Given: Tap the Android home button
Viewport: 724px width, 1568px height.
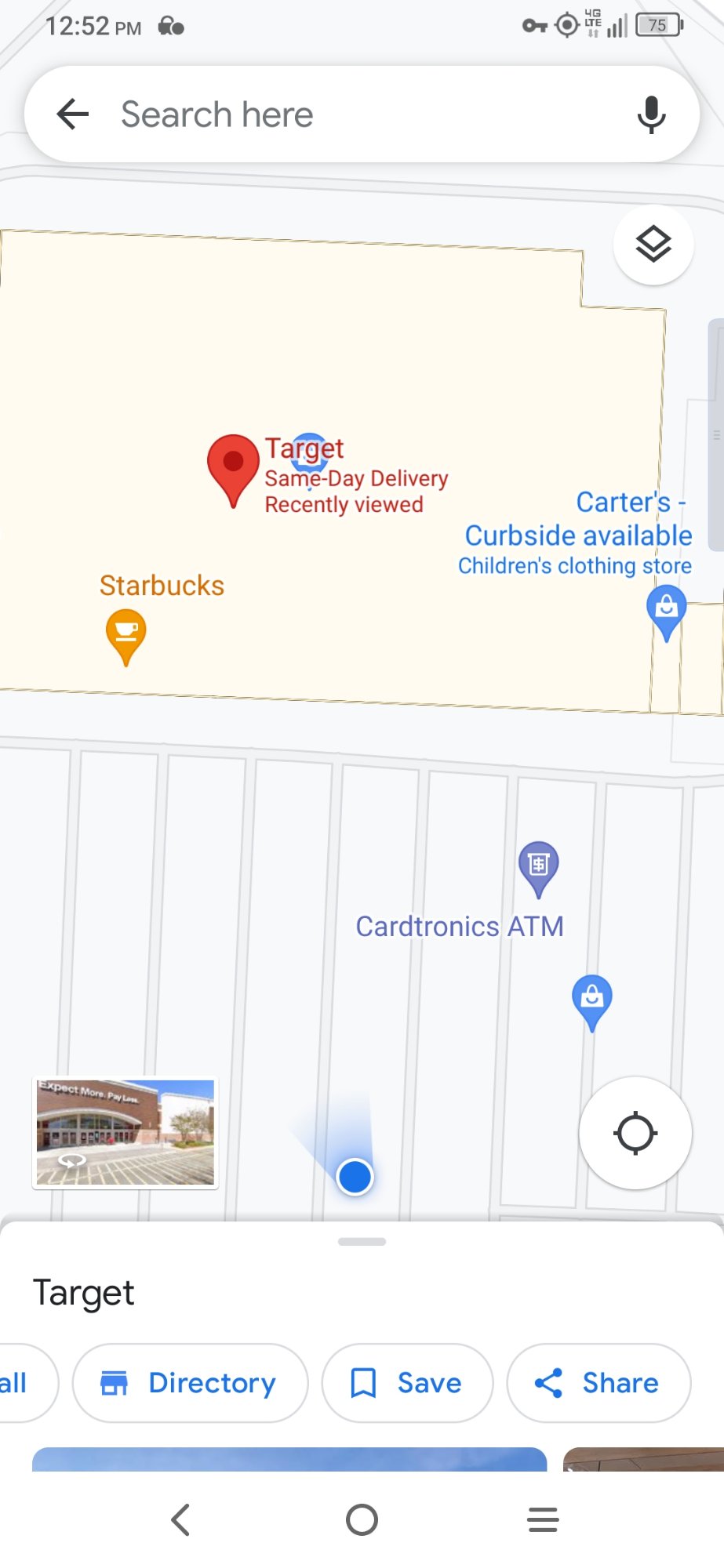Looking at the screenshot, I should click(x=362, y=1520).
